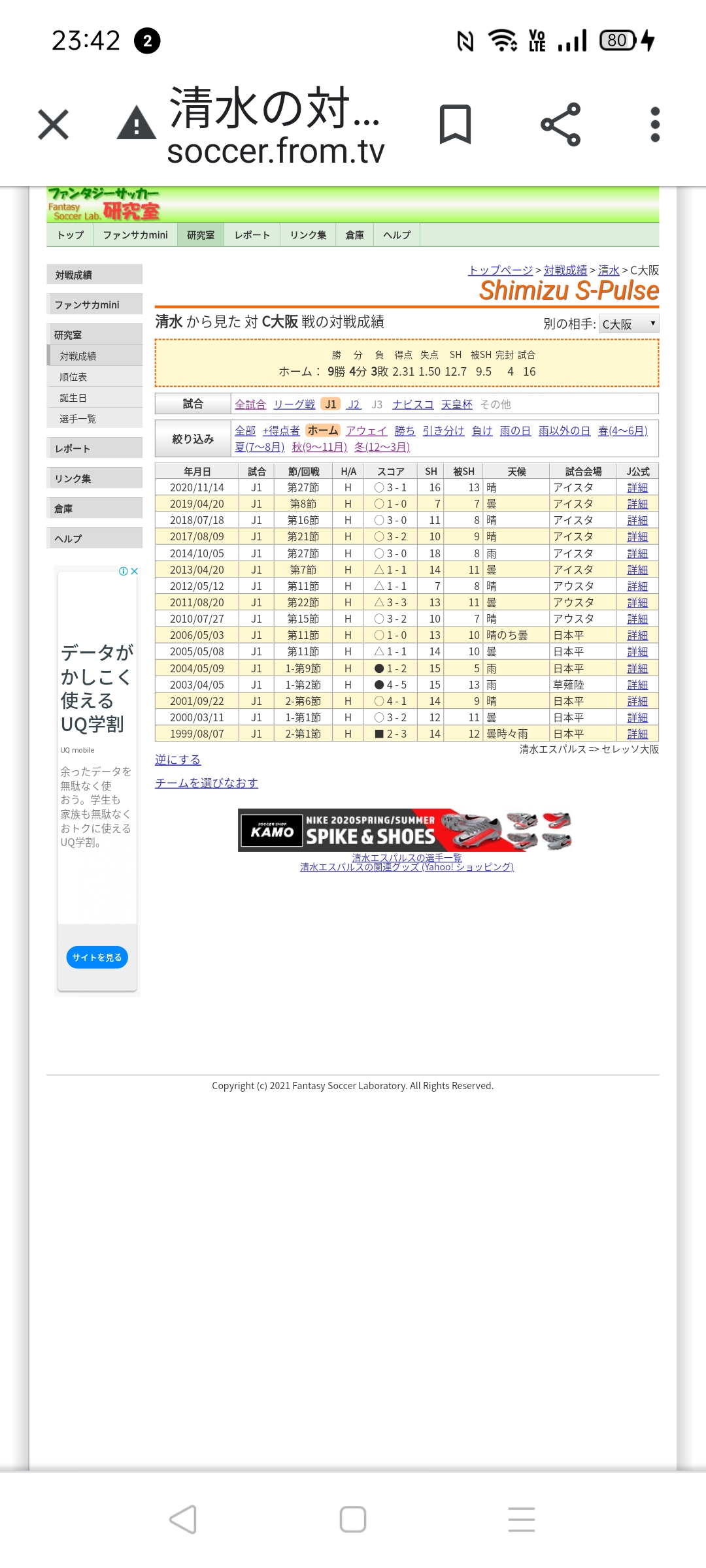Image resolution: width=706 pixels, height=1568 pixels.
Task: Go back with the system back button
Action: pyautogui.click(x=183, y=1519)
